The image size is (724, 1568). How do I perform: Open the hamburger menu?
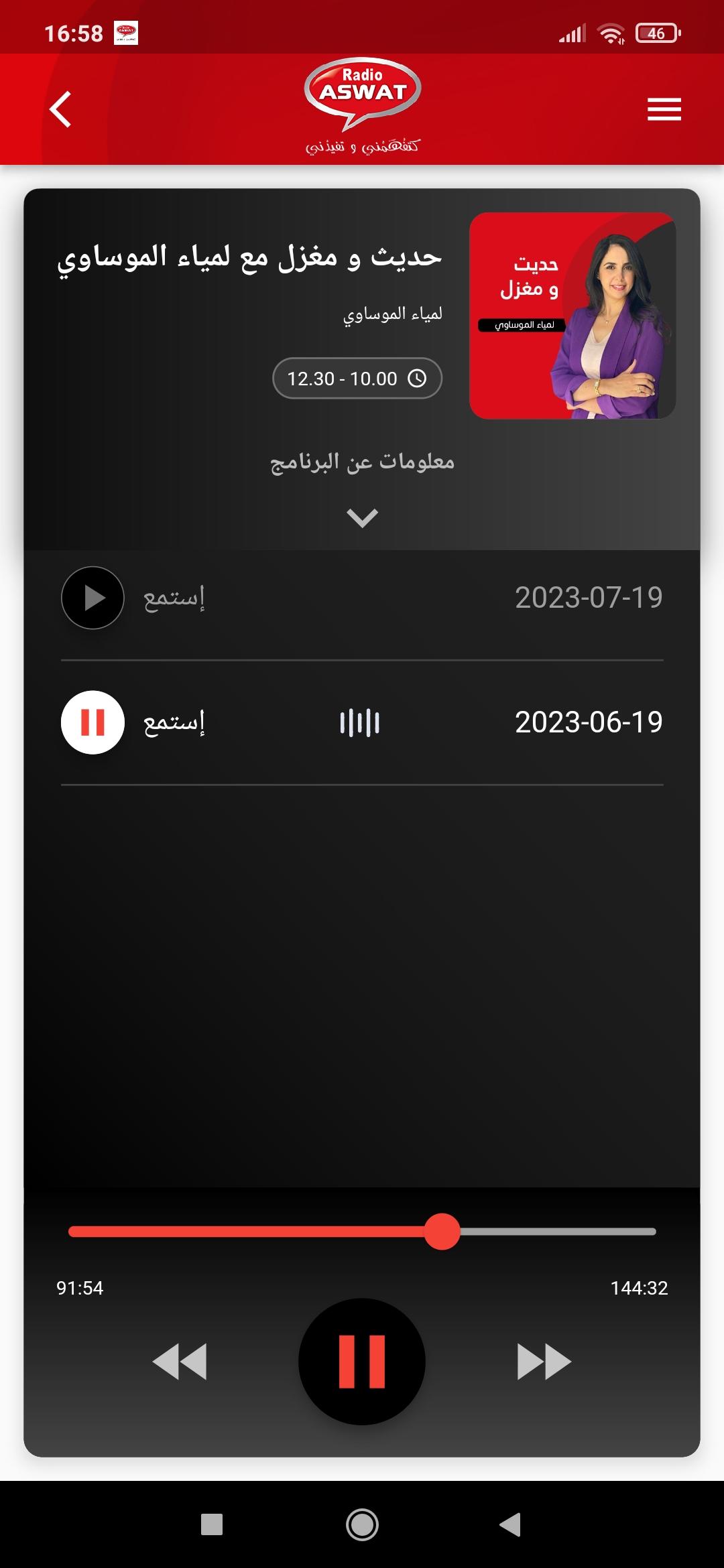pyautogui.click(x=664, y=109)
